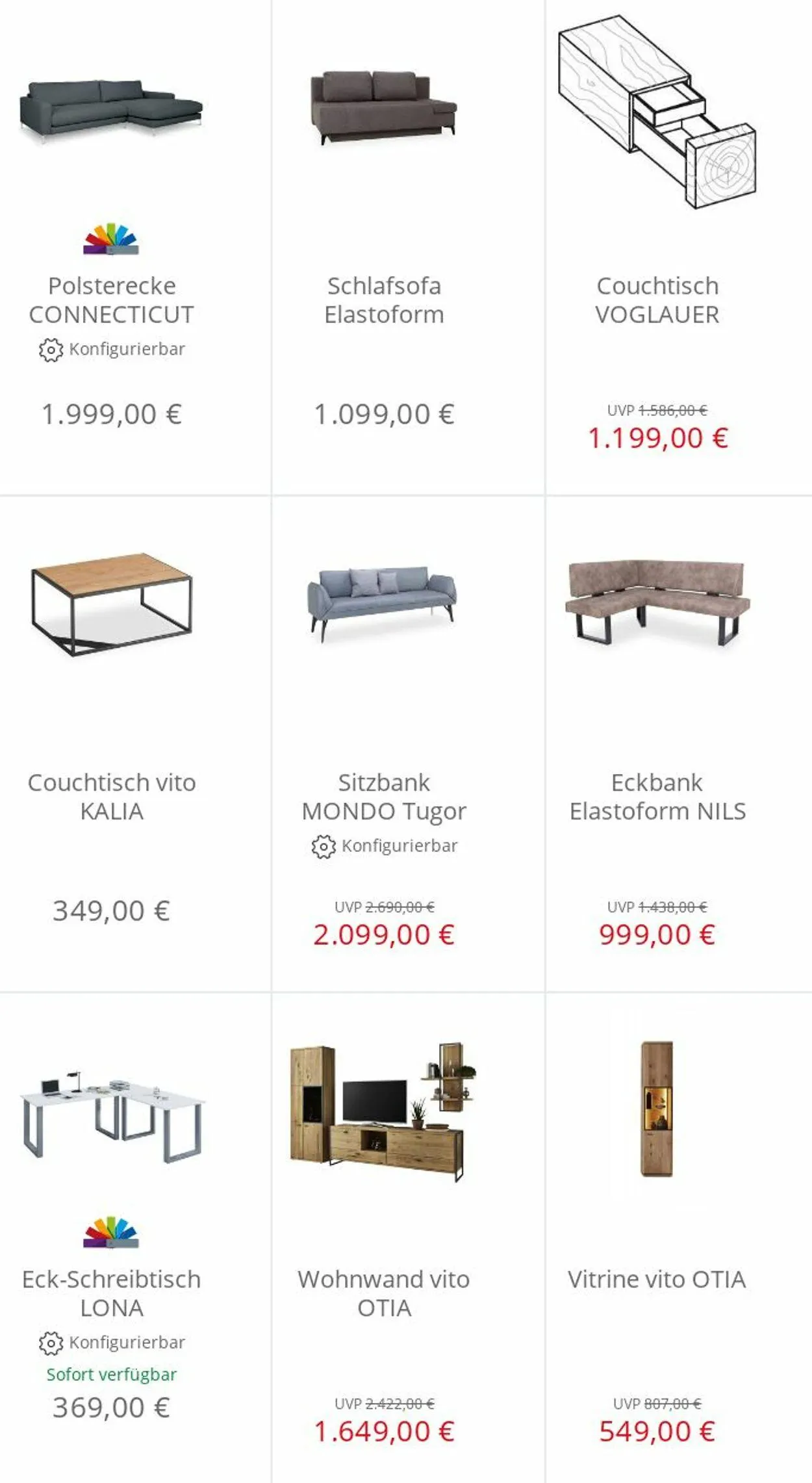Open the Polsterecke CONNECTICUT product card

(111, 300)
